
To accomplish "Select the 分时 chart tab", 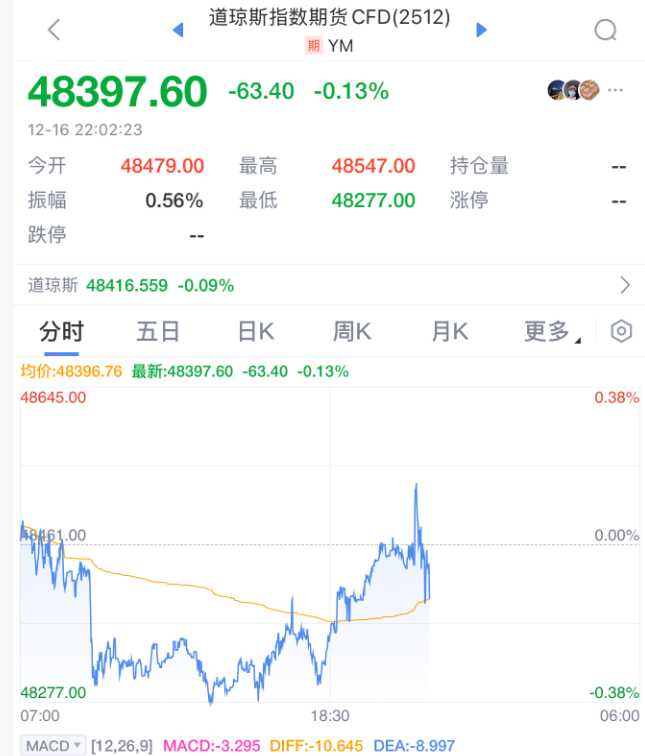I will point(61,332).
